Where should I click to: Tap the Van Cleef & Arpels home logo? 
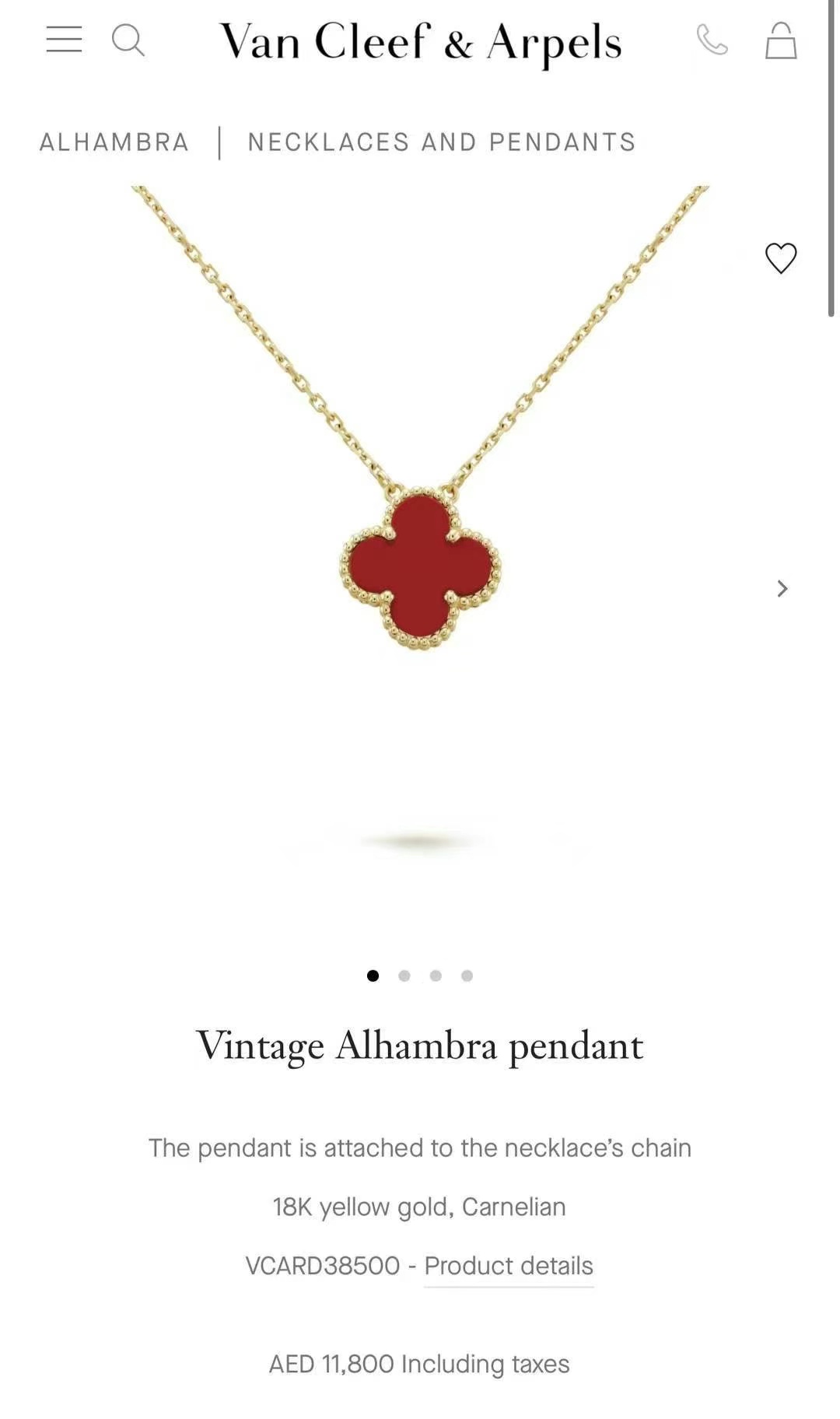click(420, 42)
